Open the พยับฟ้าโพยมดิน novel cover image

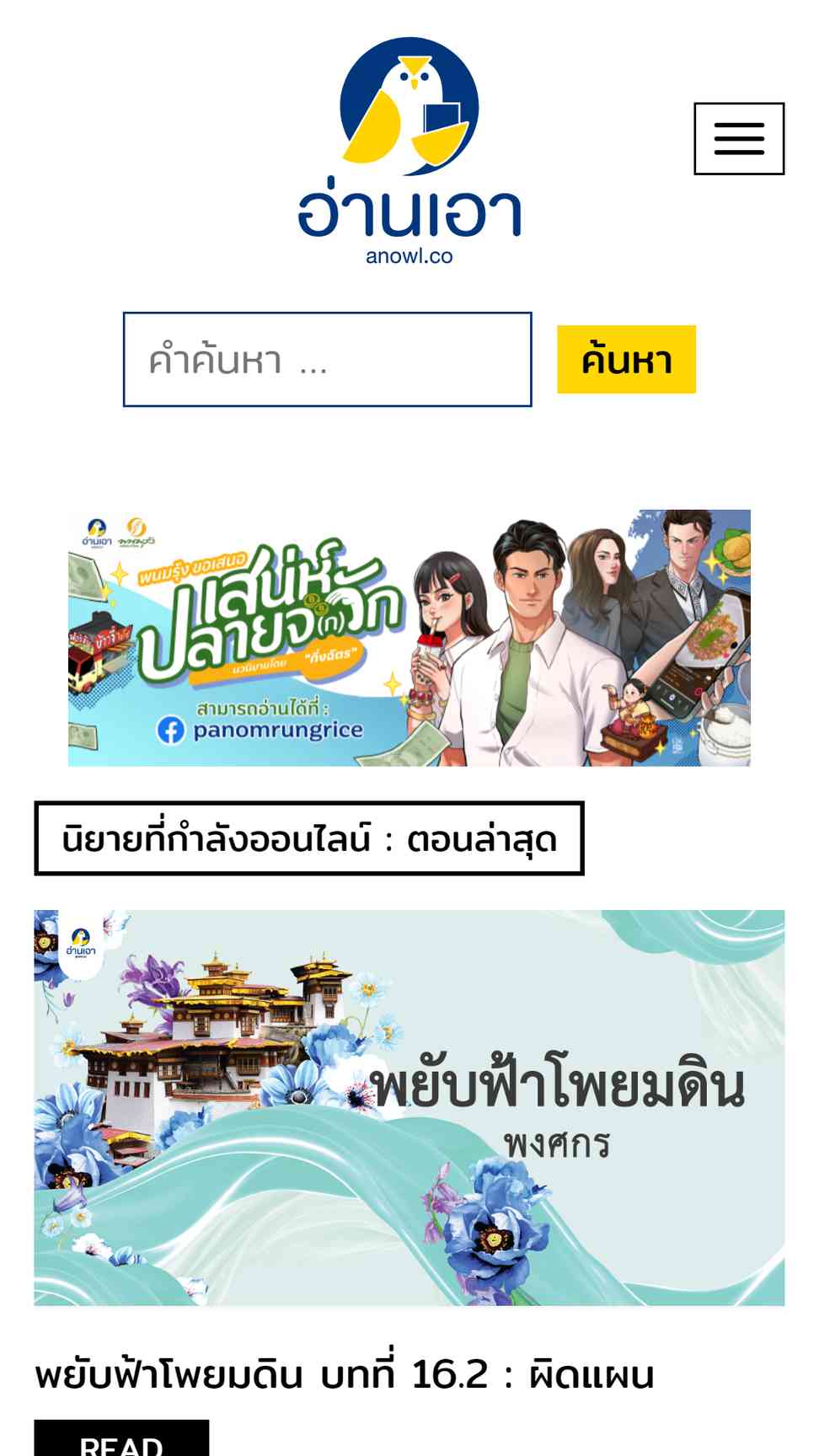click(x=409, y=1108)
